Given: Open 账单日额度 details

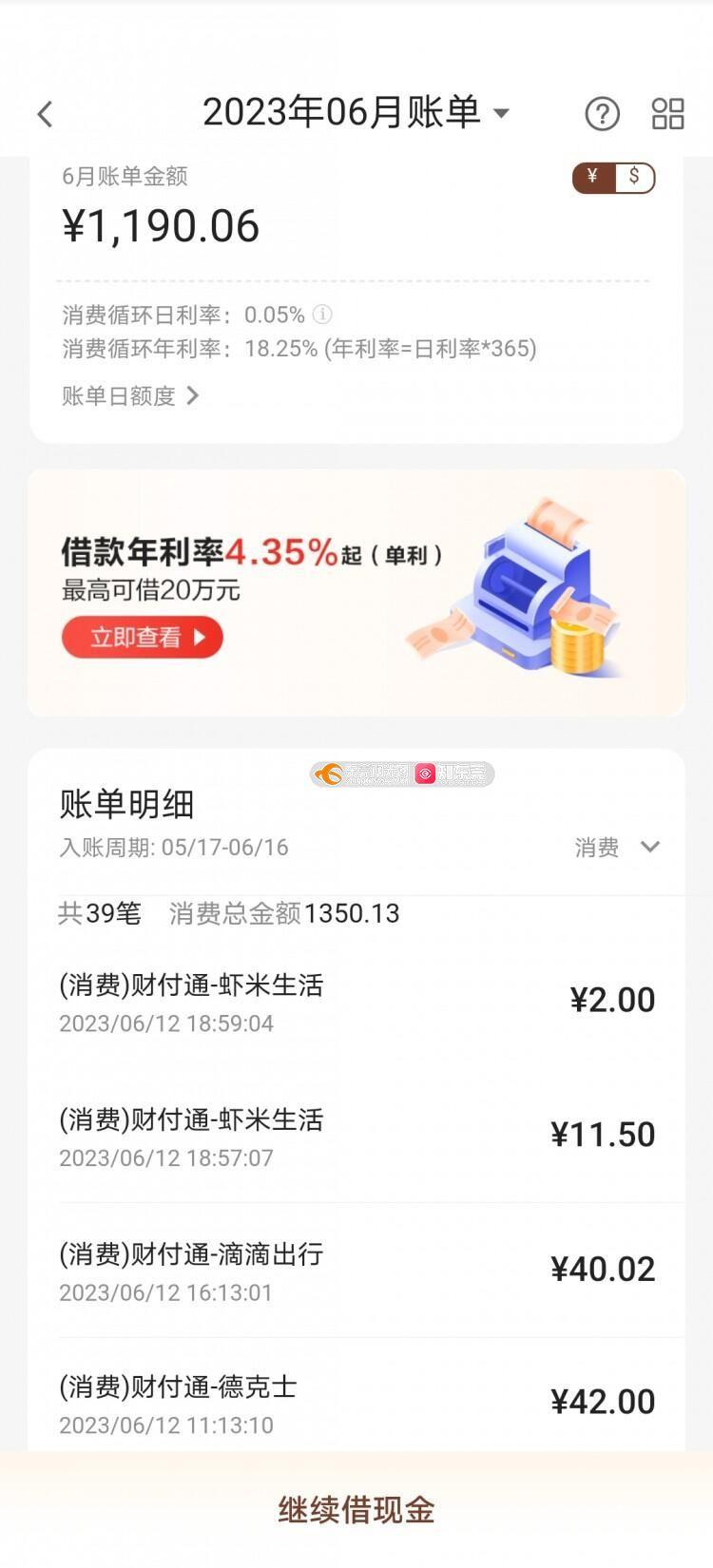Looking at the screenshot, I should point(130,396).
